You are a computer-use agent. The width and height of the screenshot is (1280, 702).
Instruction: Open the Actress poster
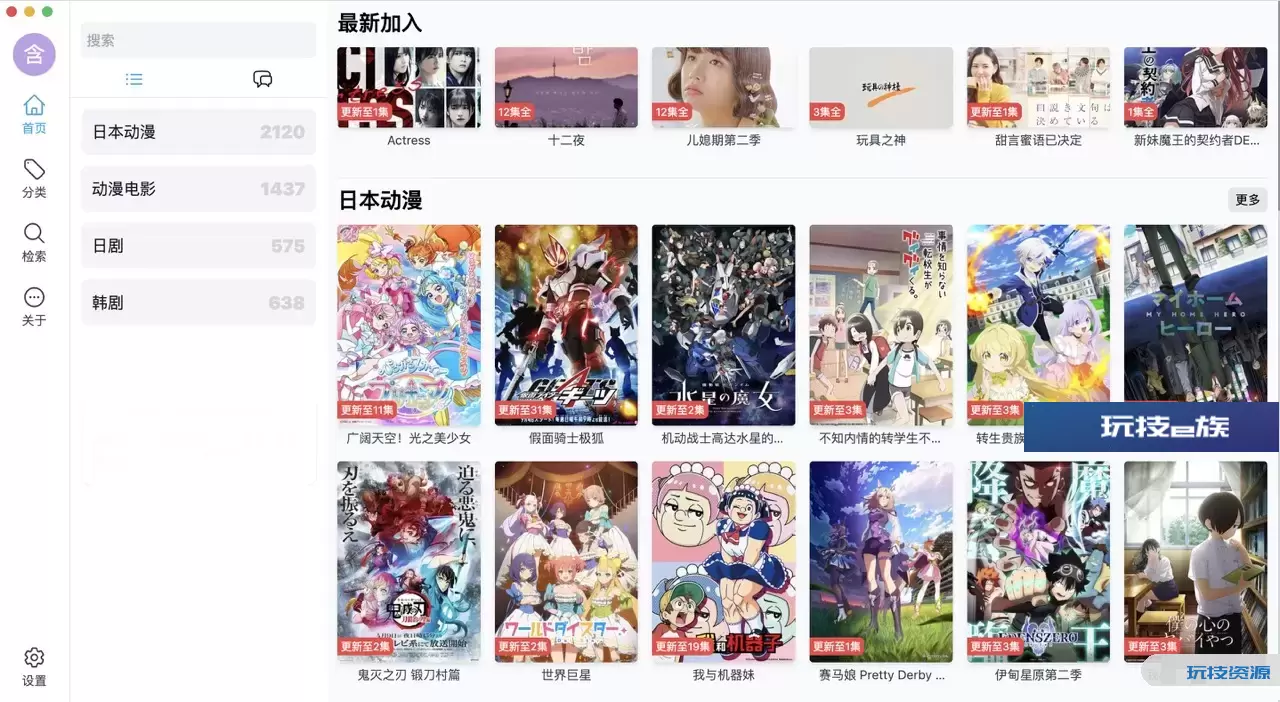click(408, 87)
